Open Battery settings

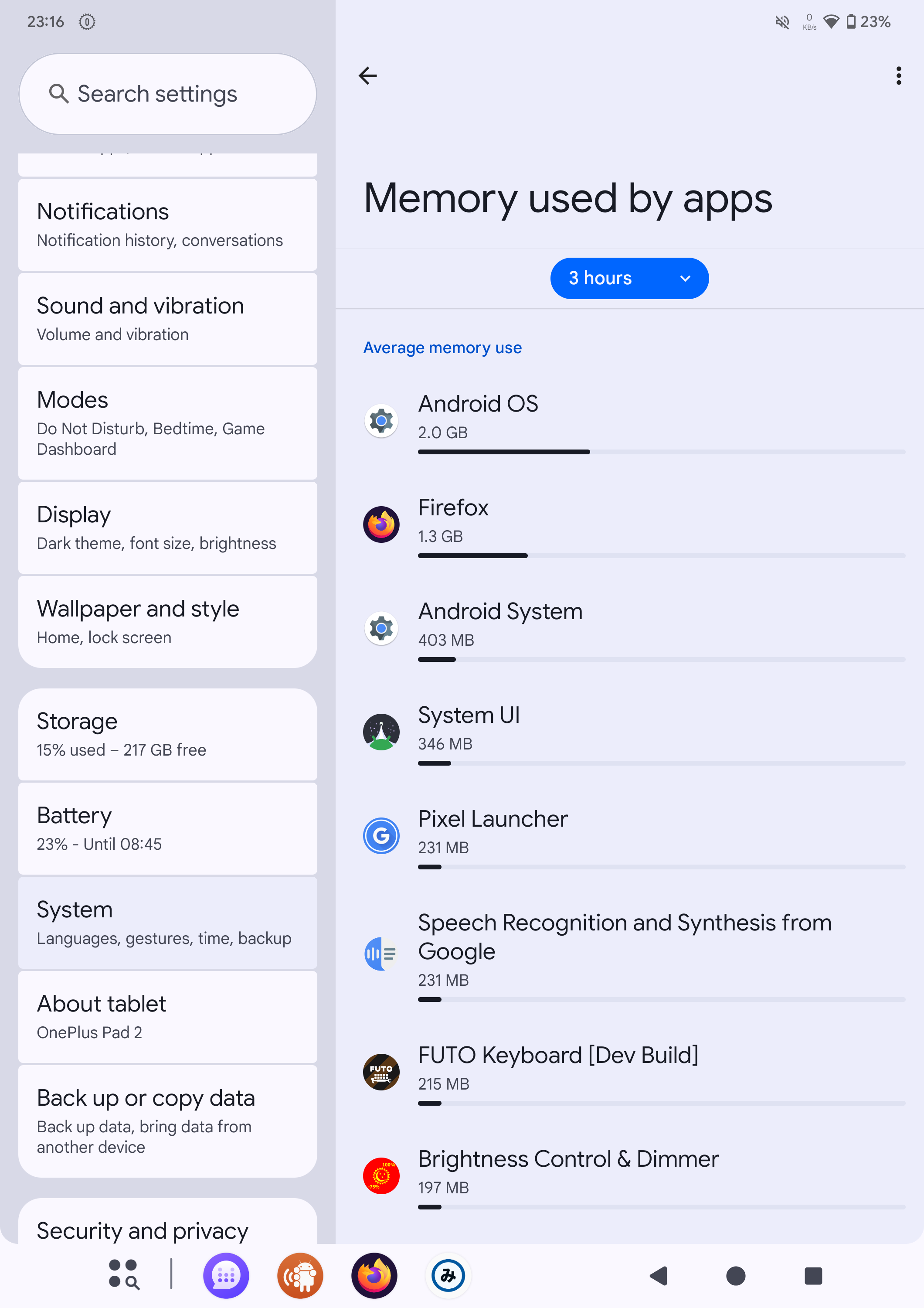(168, 829)
